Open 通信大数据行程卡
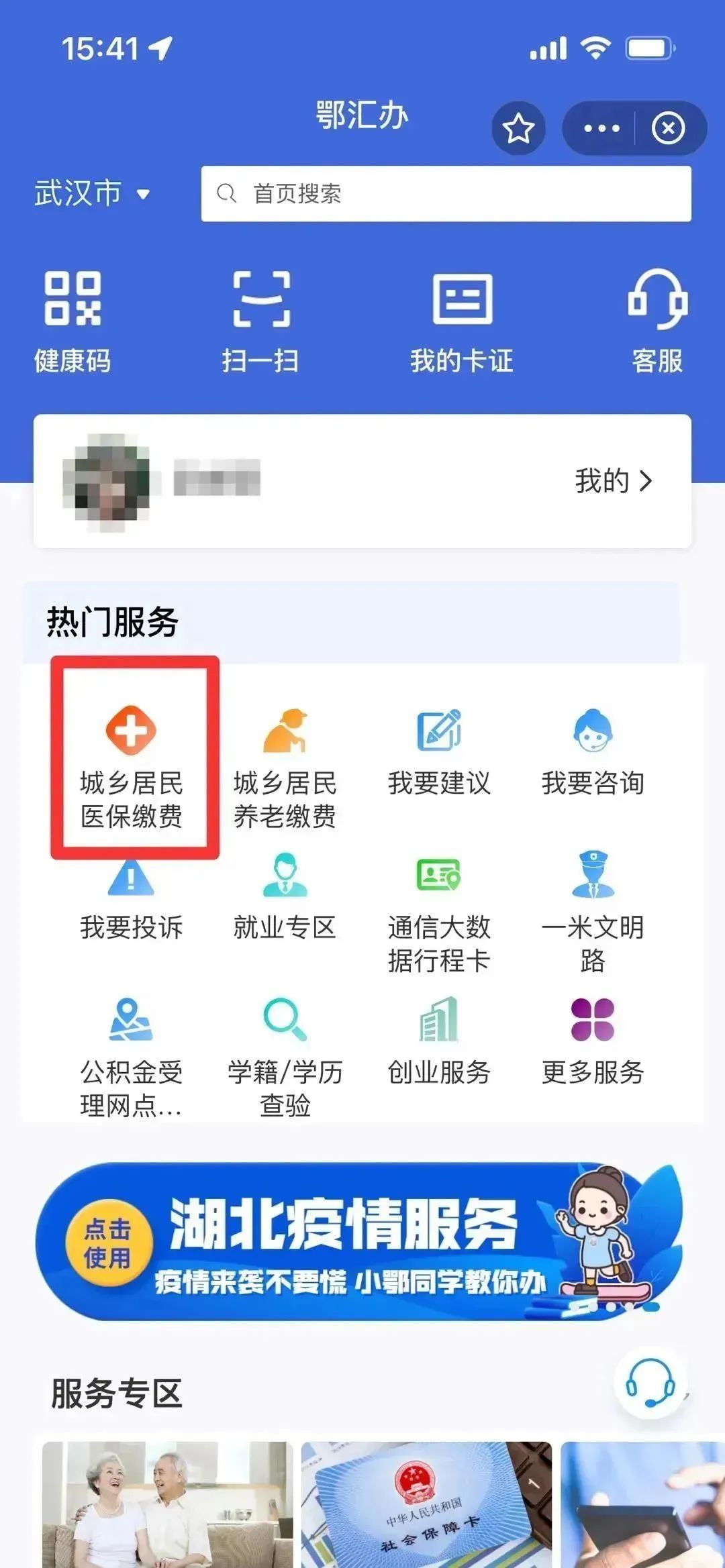Screen dimensions: 725x1568 (439, 912)
